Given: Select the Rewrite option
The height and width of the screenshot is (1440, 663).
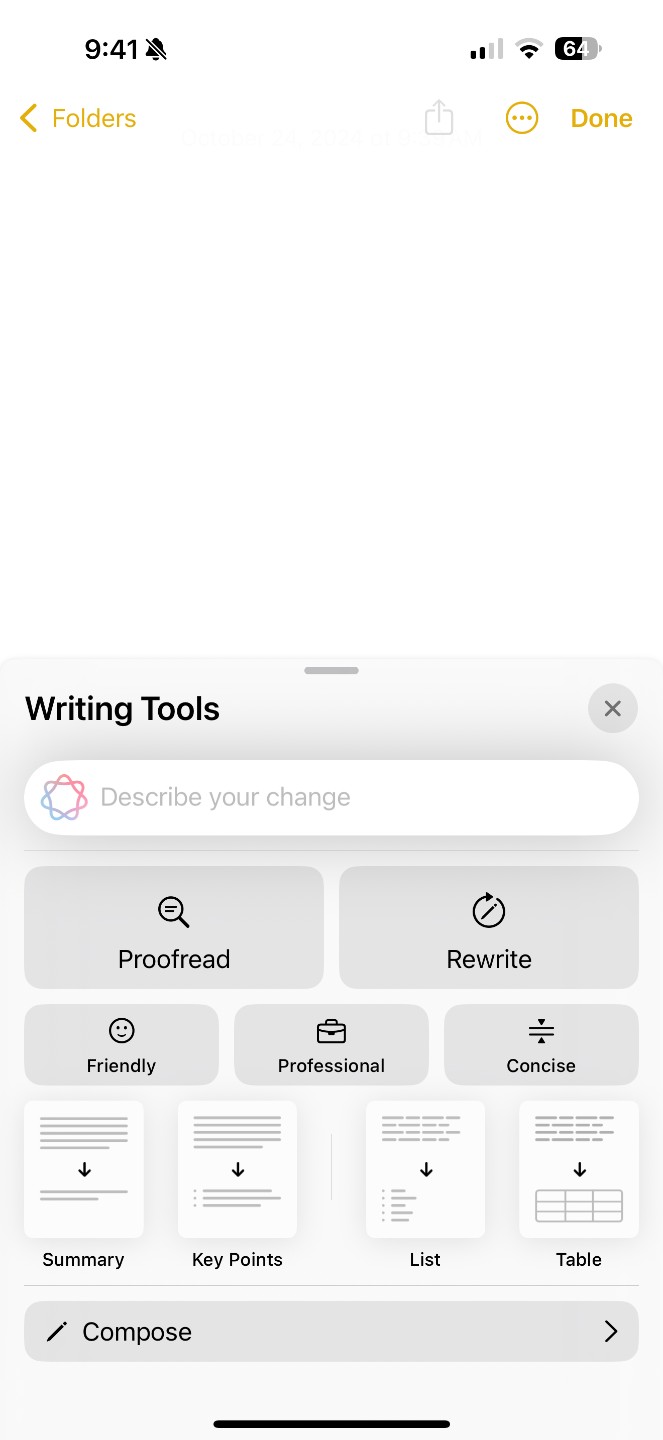Looking at the screenshot, I should point(488,927).
